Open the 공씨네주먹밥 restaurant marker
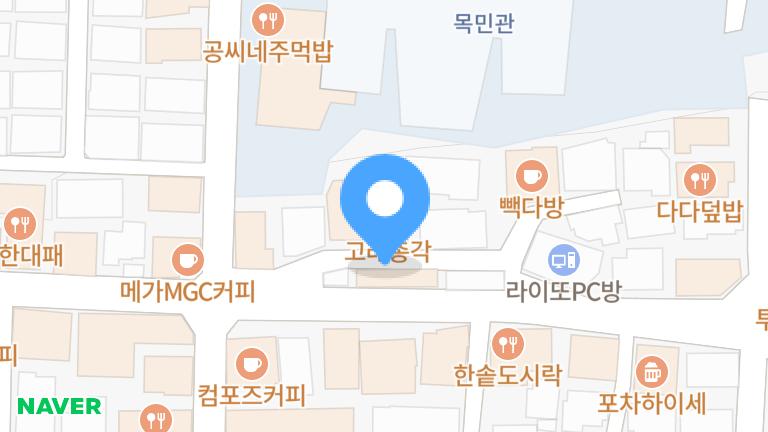This screenshot has width=768, height=432. coord(268,19)
